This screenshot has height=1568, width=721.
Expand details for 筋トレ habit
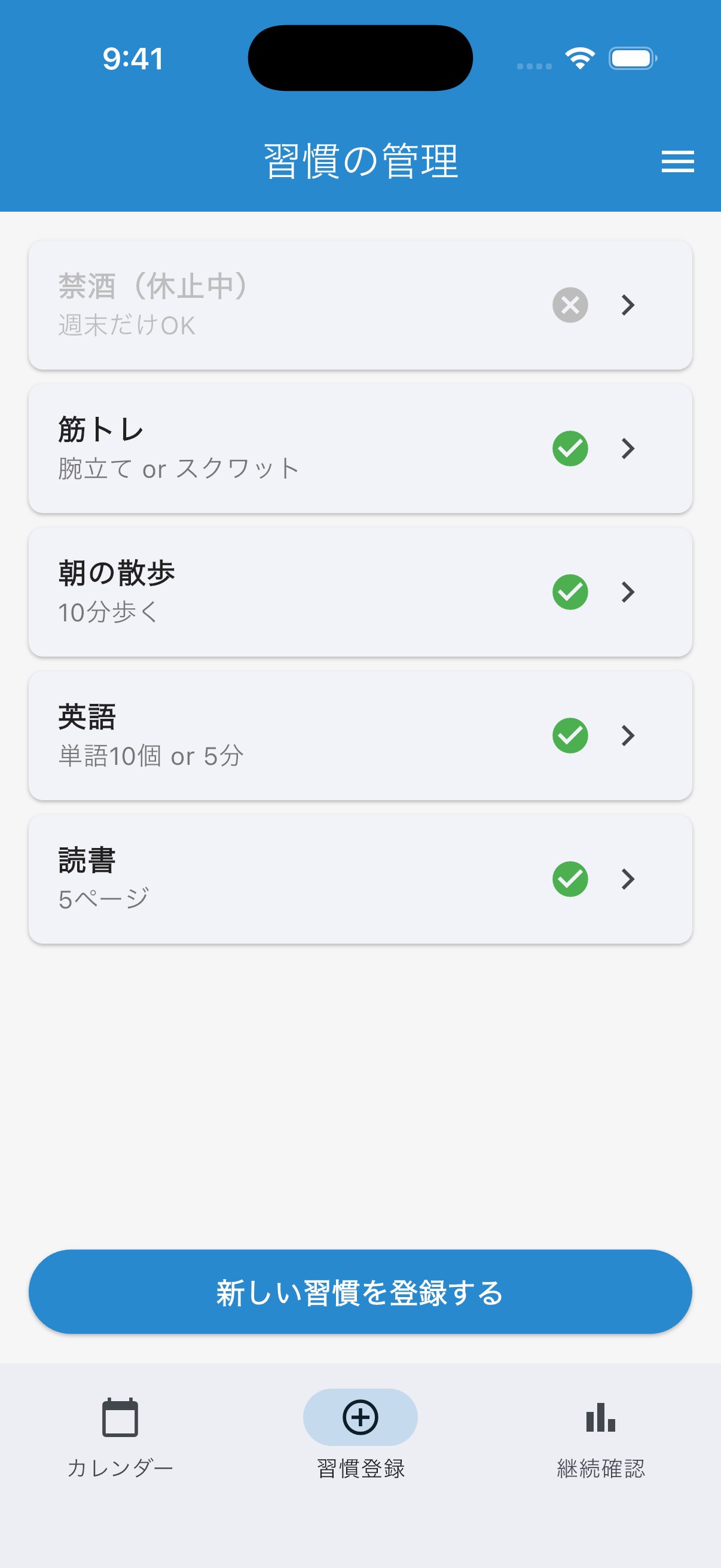click(x=627, y=449)
